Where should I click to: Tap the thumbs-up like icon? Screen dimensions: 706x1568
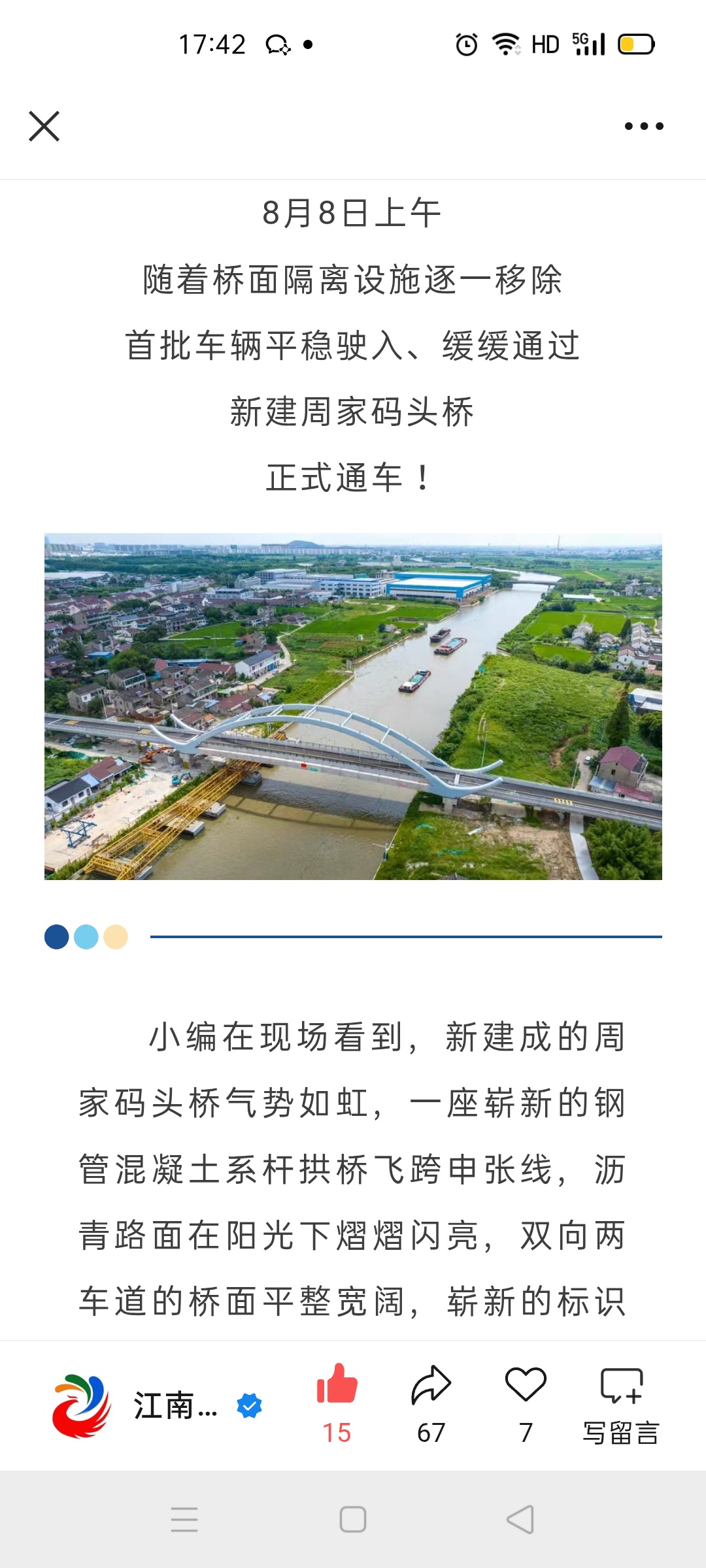click(337, 1384)
